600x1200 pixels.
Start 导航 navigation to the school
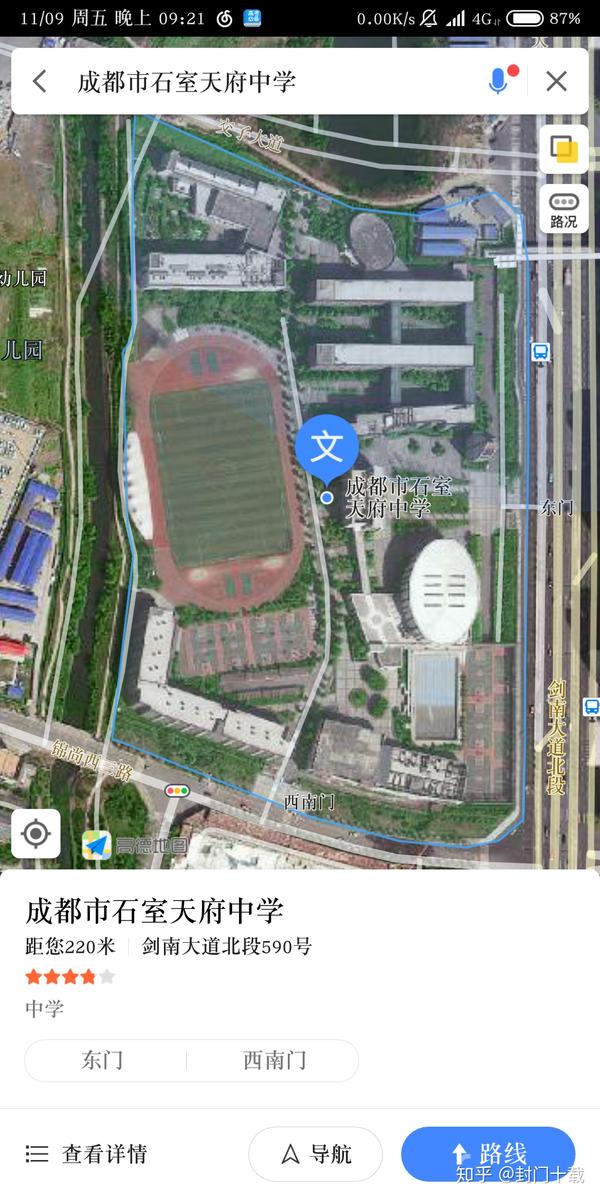point(316,1154)
